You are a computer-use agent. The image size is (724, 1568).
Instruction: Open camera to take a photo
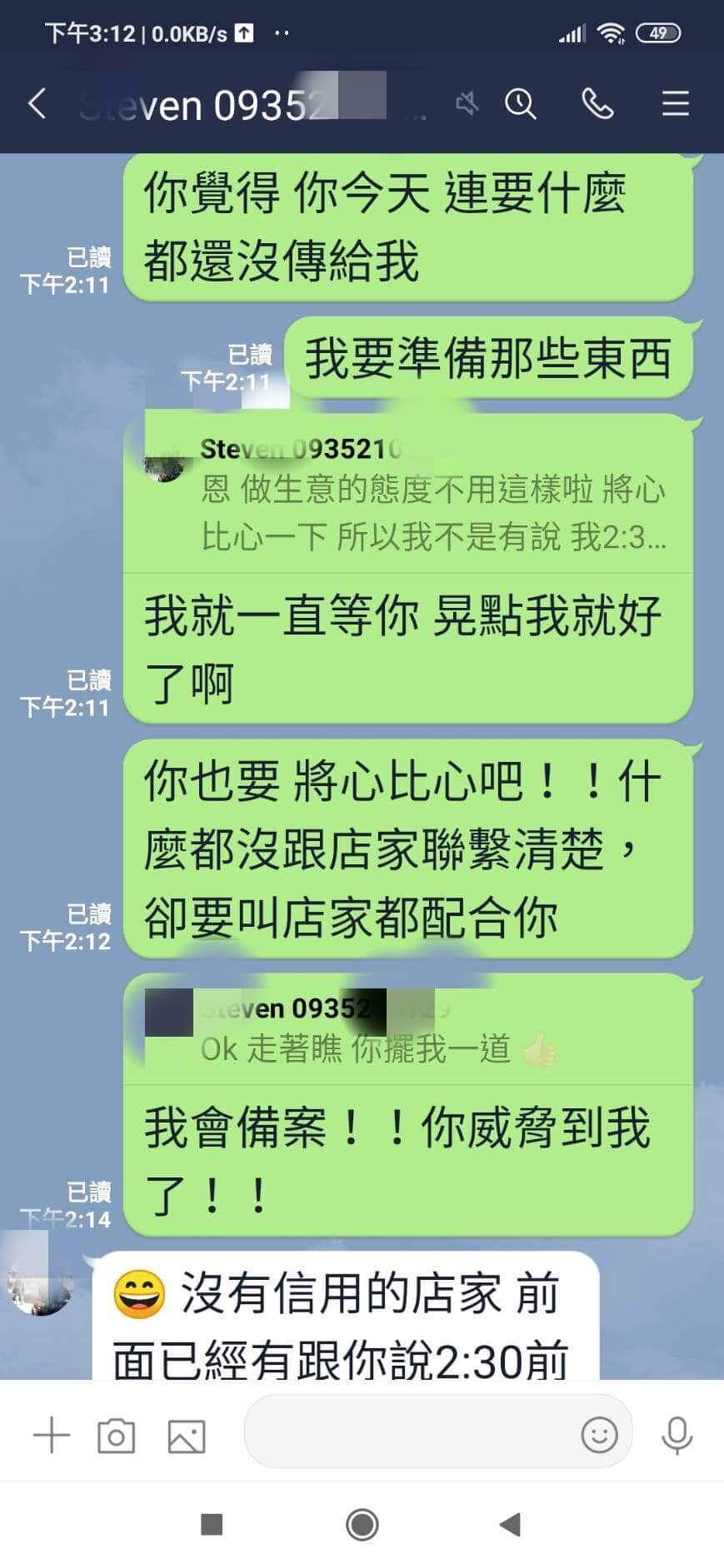[x=116, y=1435]
